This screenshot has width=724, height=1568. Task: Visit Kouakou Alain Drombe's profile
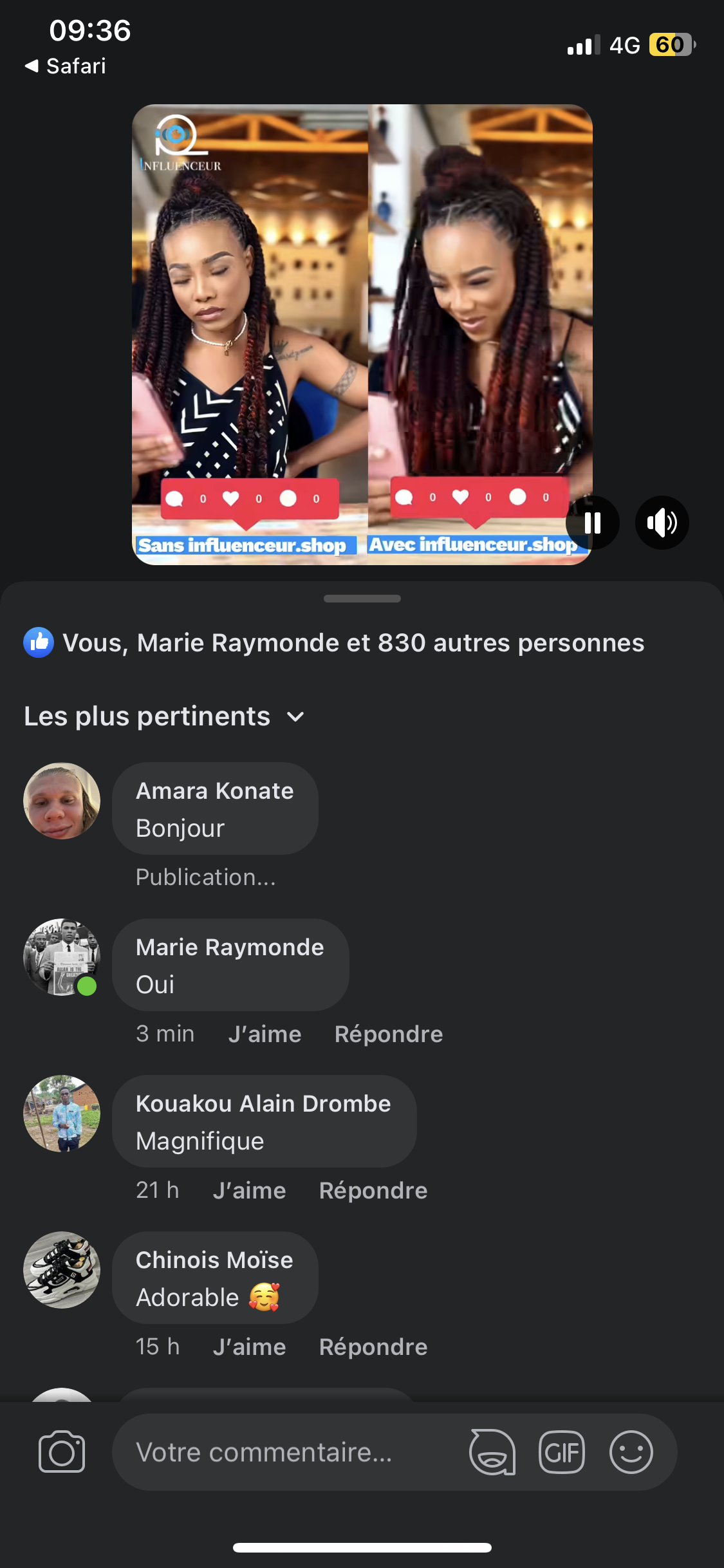[263, 1103]
